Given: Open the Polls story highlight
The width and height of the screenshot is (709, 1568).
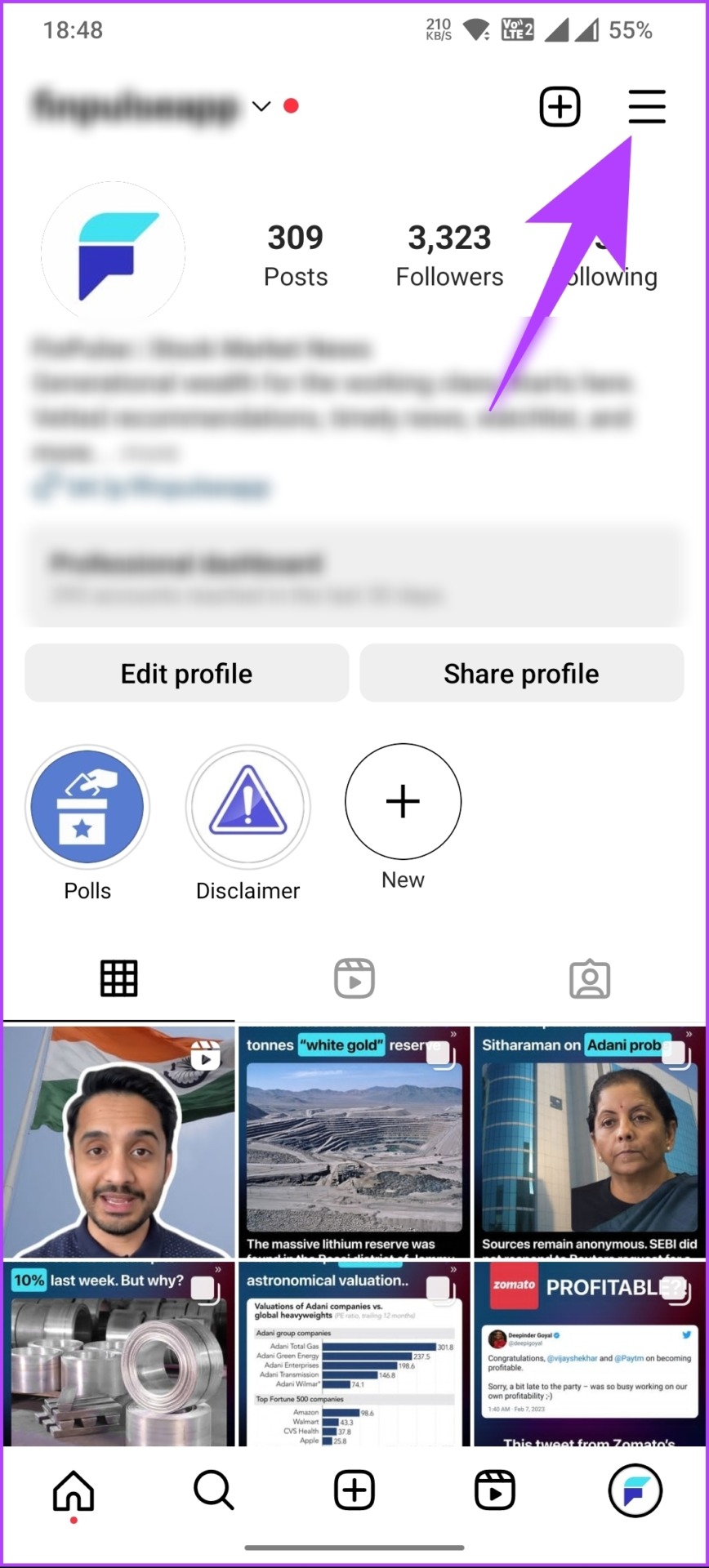Looking at the screenshot, I should click(87, 807).
